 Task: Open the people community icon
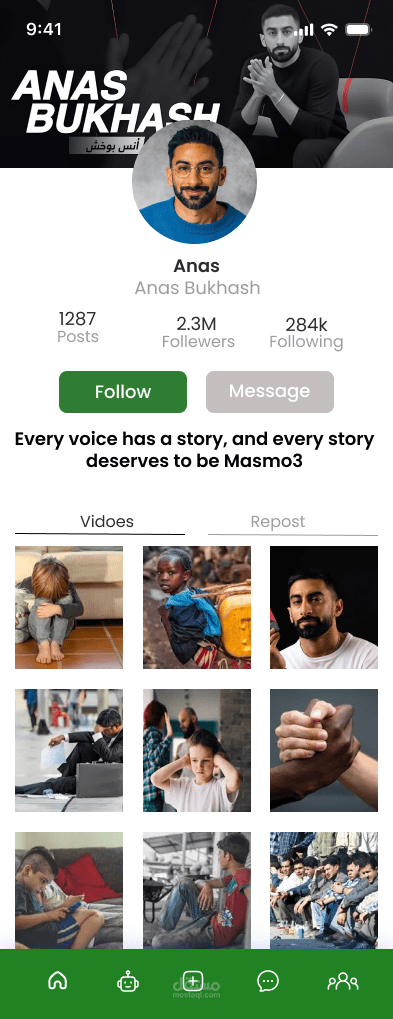[343, 981]
